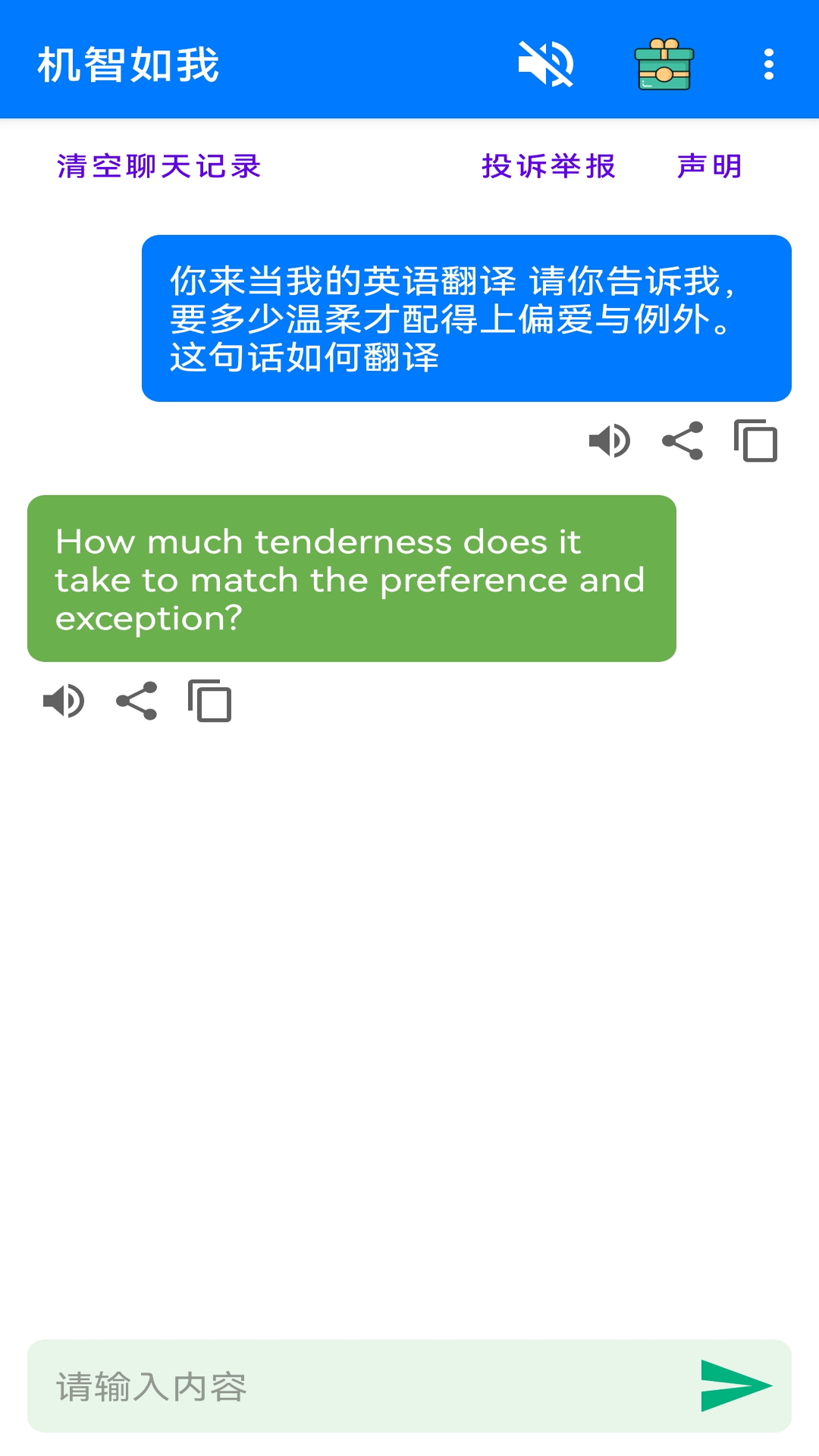Share the blue Chinese message
The height and width of the screenshot is (1456, 819).
(682, 441)
